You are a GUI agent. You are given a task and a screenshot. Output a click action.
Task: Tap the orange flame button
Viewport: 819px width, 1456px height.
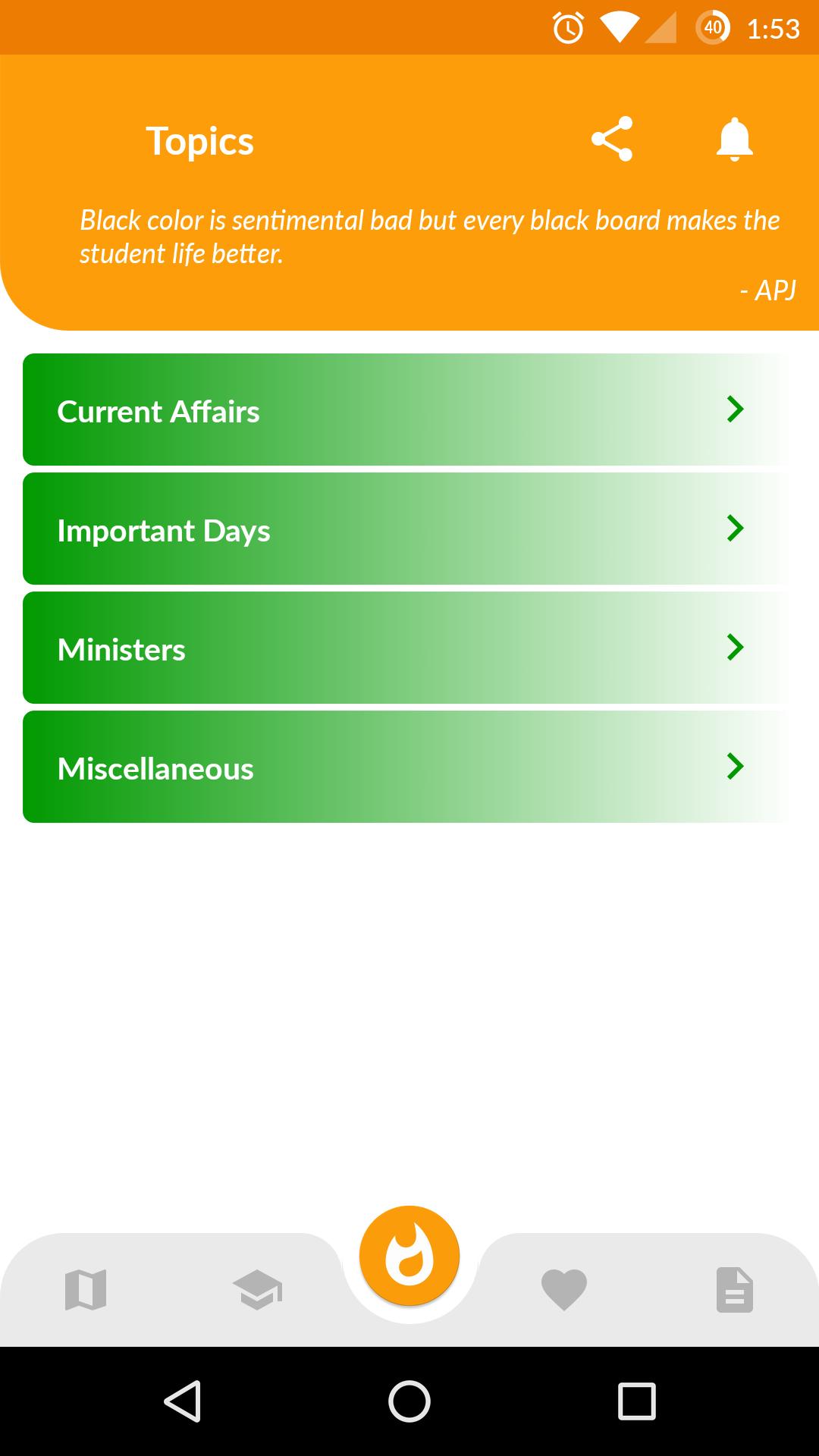point(409,1256)
